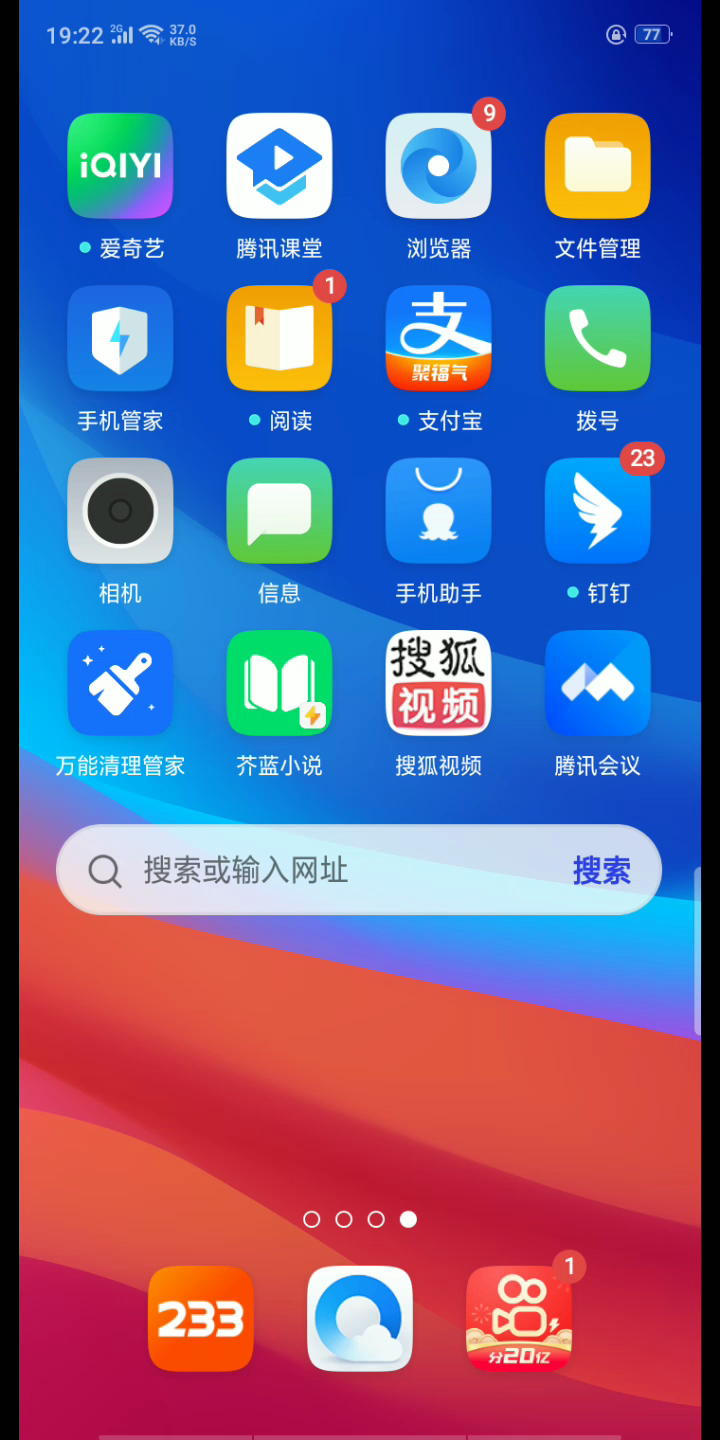Open the 浏览器 browser app
Viewport: 720px width, 1440px height.
point(438,166)
